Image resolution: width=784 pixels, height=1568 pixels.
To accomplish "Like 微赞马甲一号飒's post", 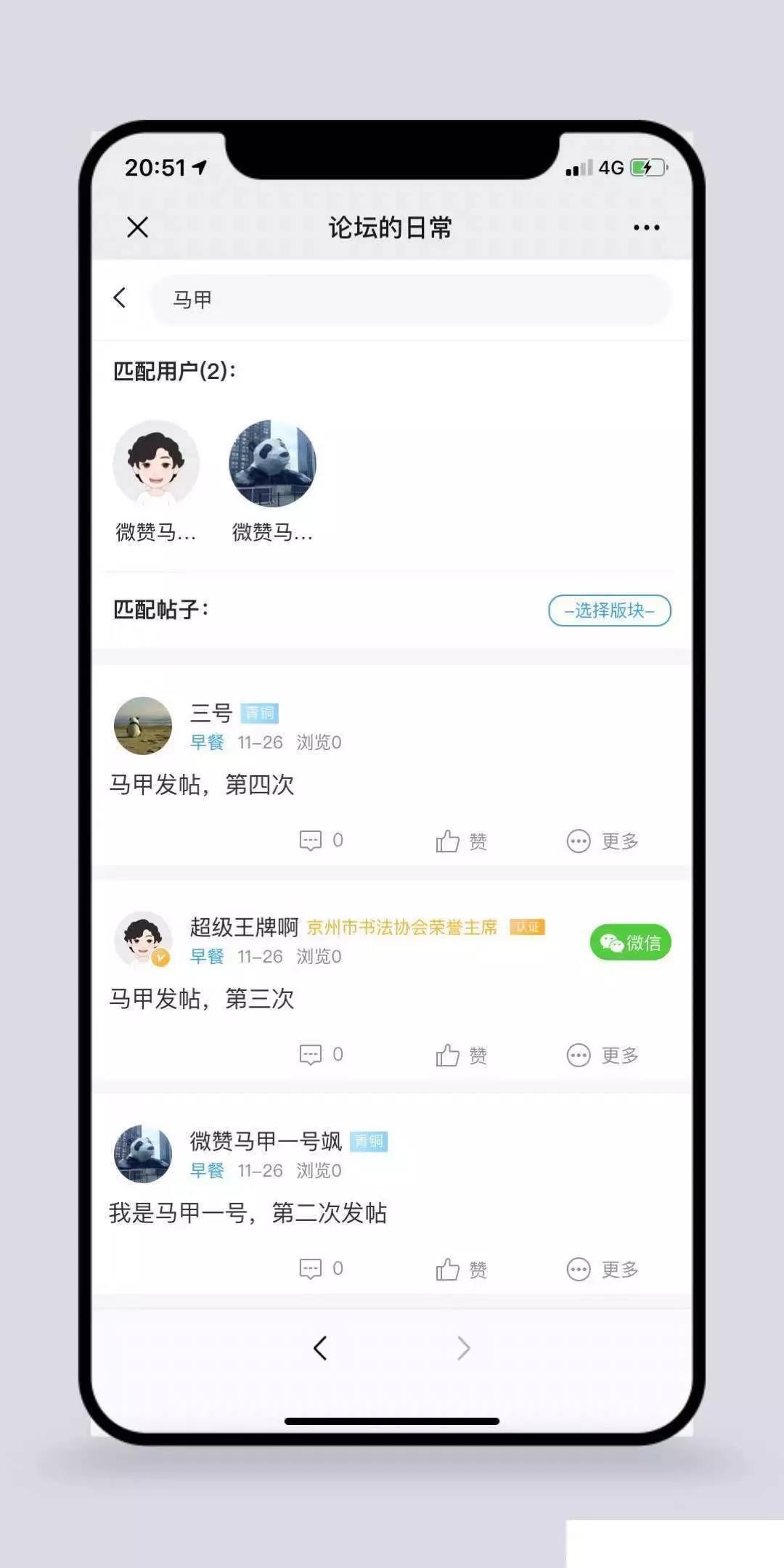I will pos(461,1270).
